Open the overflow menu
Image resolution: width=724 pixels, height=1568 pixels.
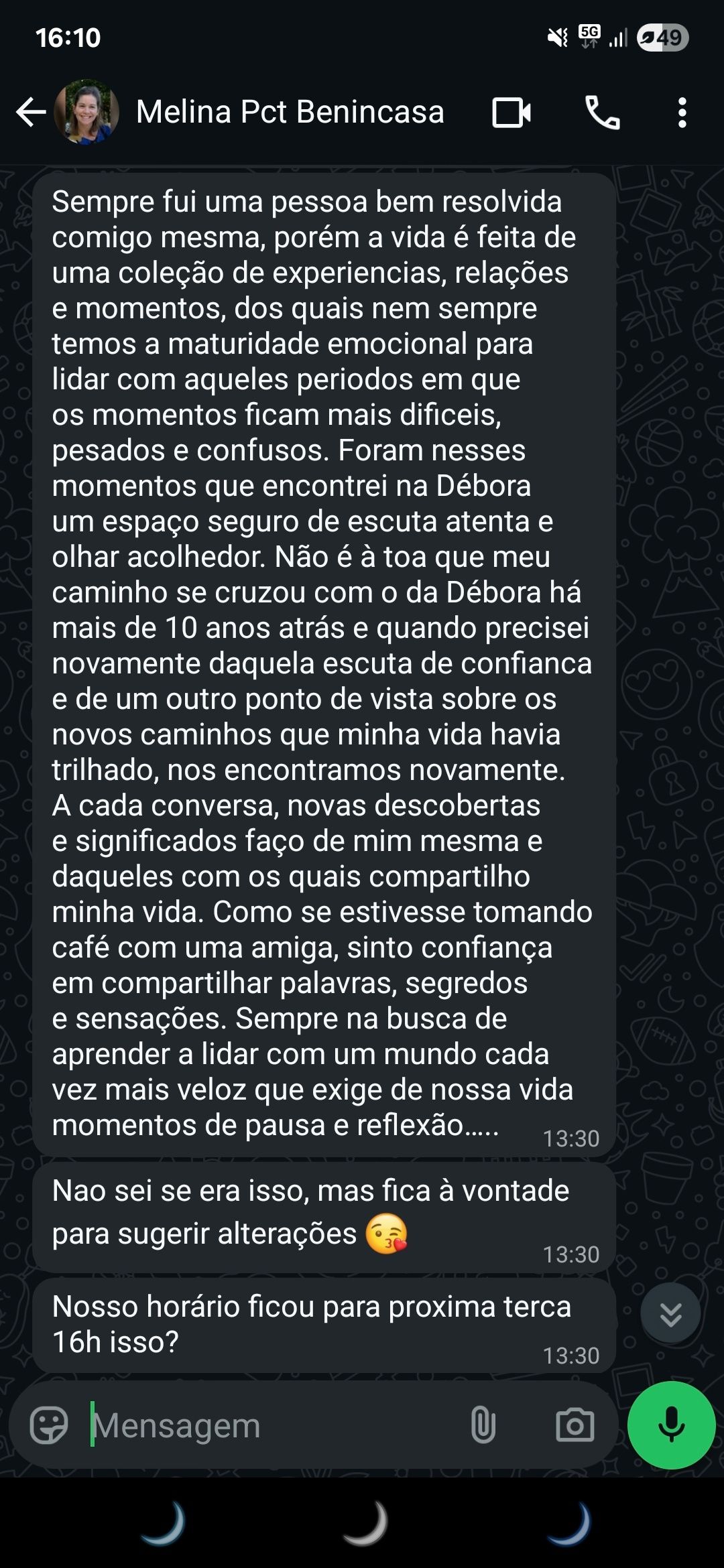[682, 112]
